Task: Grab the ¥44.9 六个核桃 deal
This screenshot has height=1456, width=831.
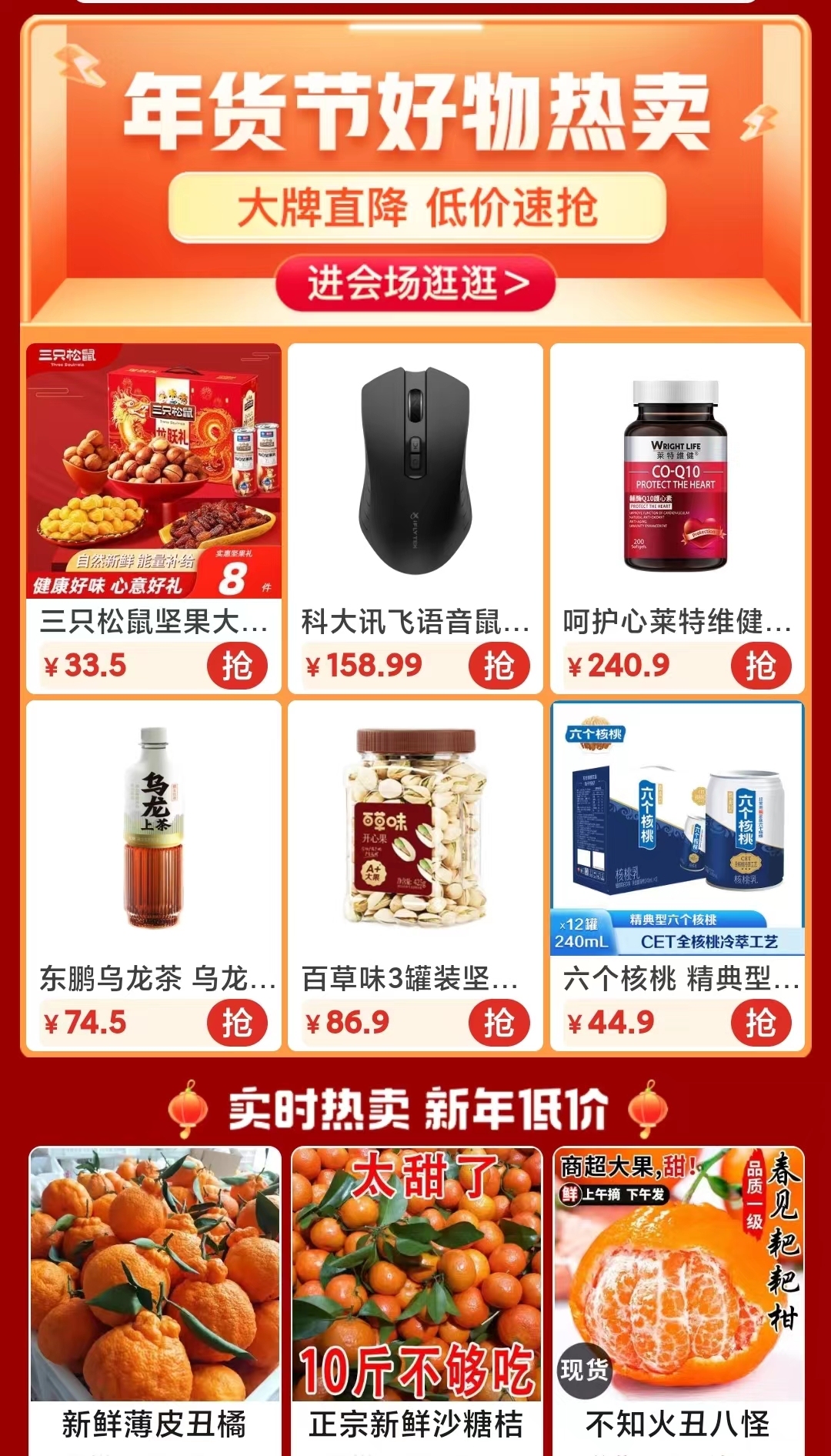Action: coord(761,1023)
